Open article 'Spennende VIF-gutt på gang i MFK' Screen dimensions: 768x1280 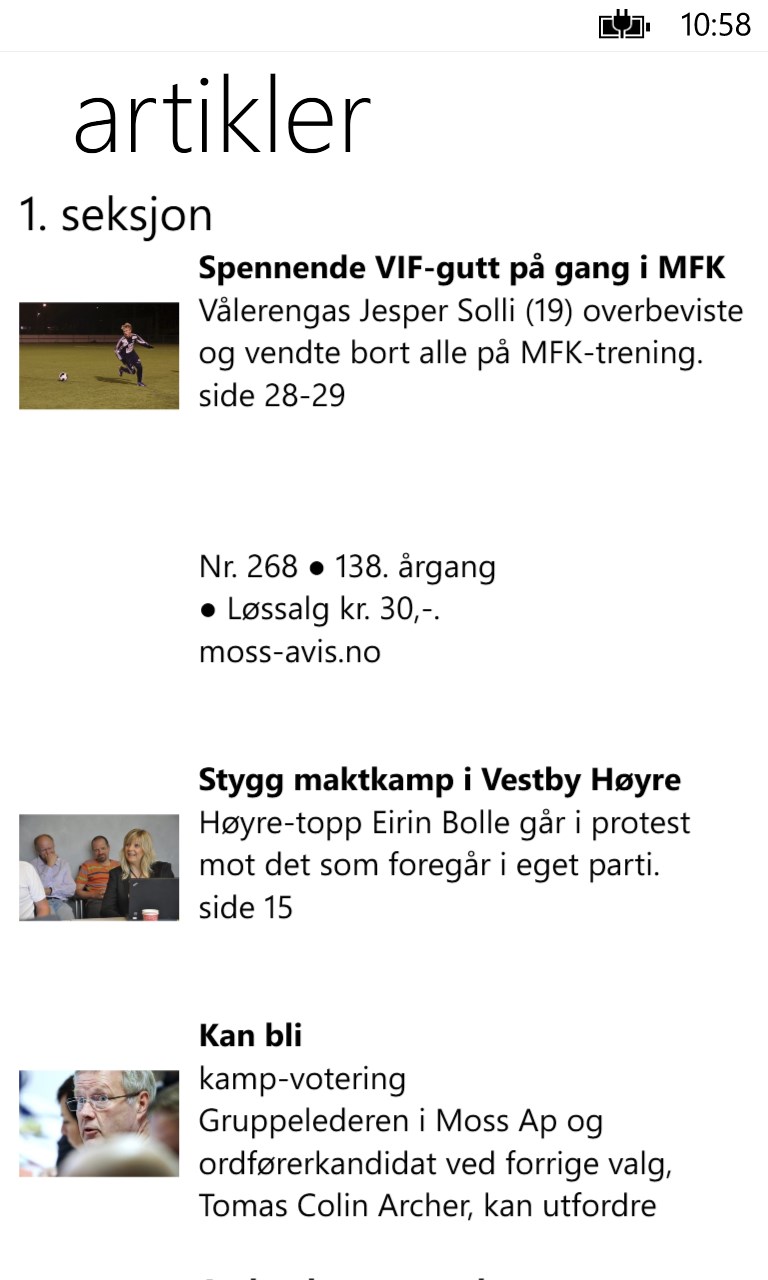[461, 268]
